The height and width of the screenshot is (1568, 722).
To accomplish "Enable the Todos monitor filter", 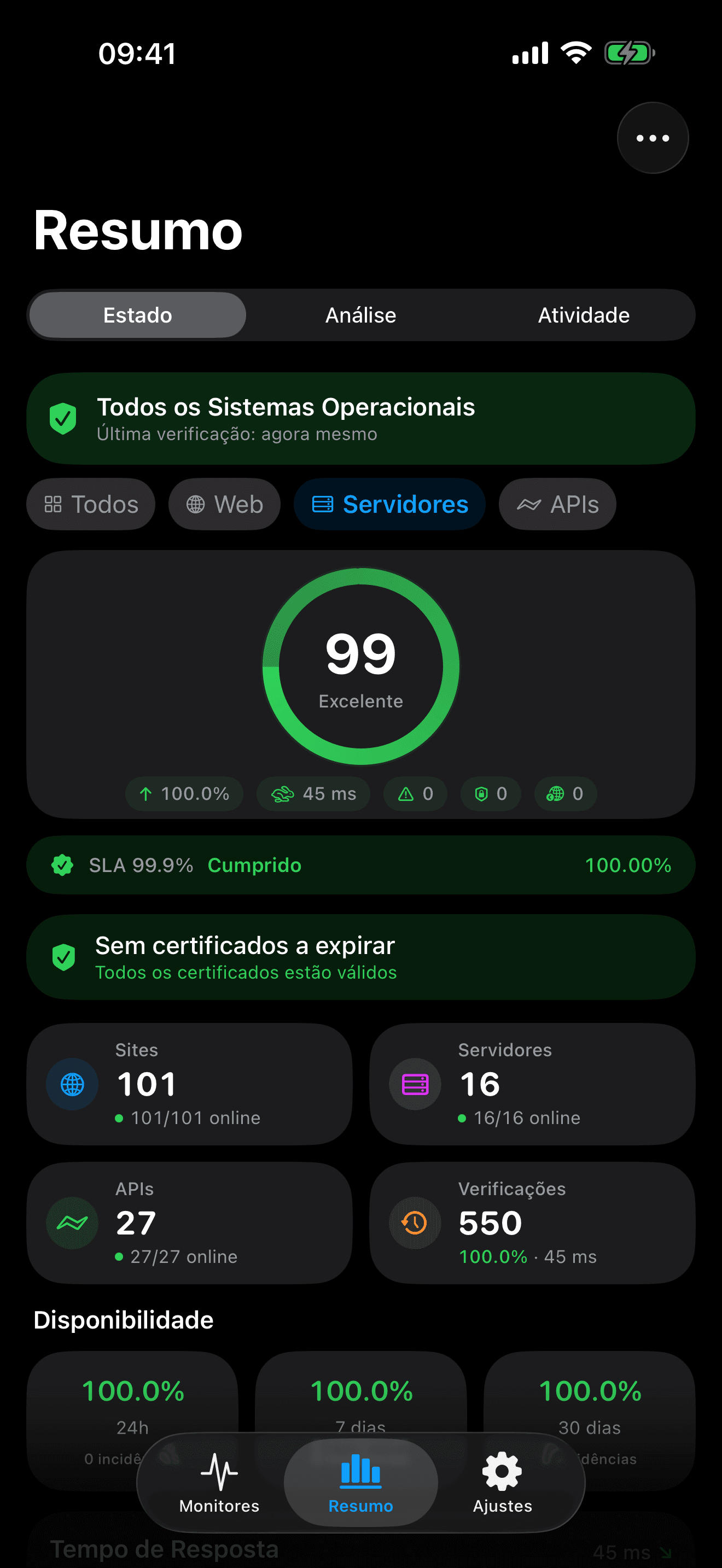I will (x=90, y=504).
